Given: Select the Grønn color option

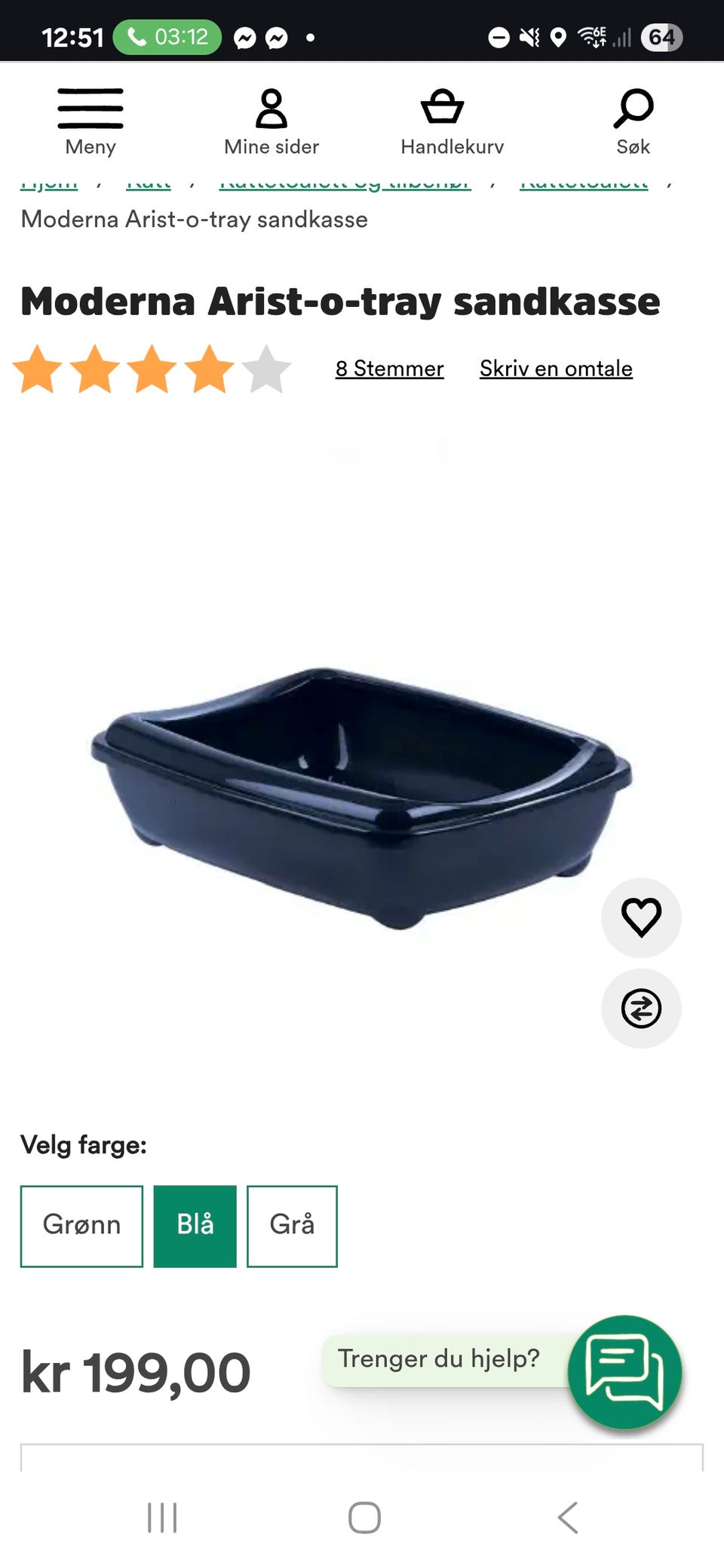Looking at the screenshot, I should (x=81, y=1226).
